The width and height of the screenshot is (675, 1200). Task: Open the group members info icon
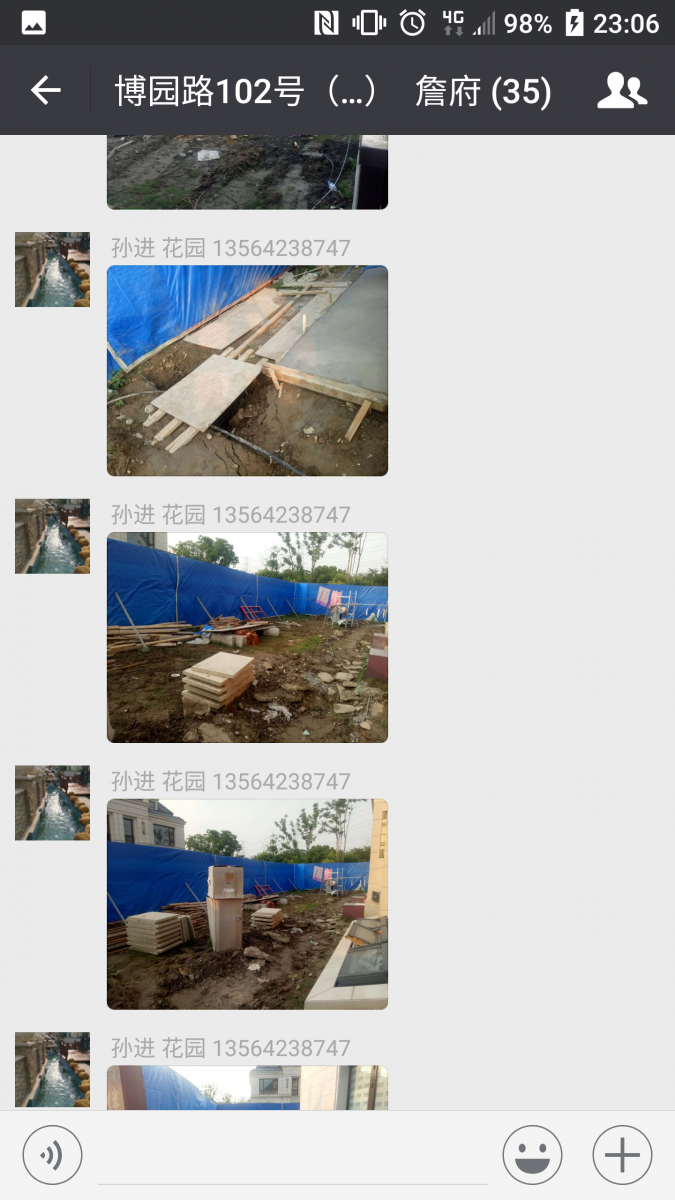click(x=622, y=91)
